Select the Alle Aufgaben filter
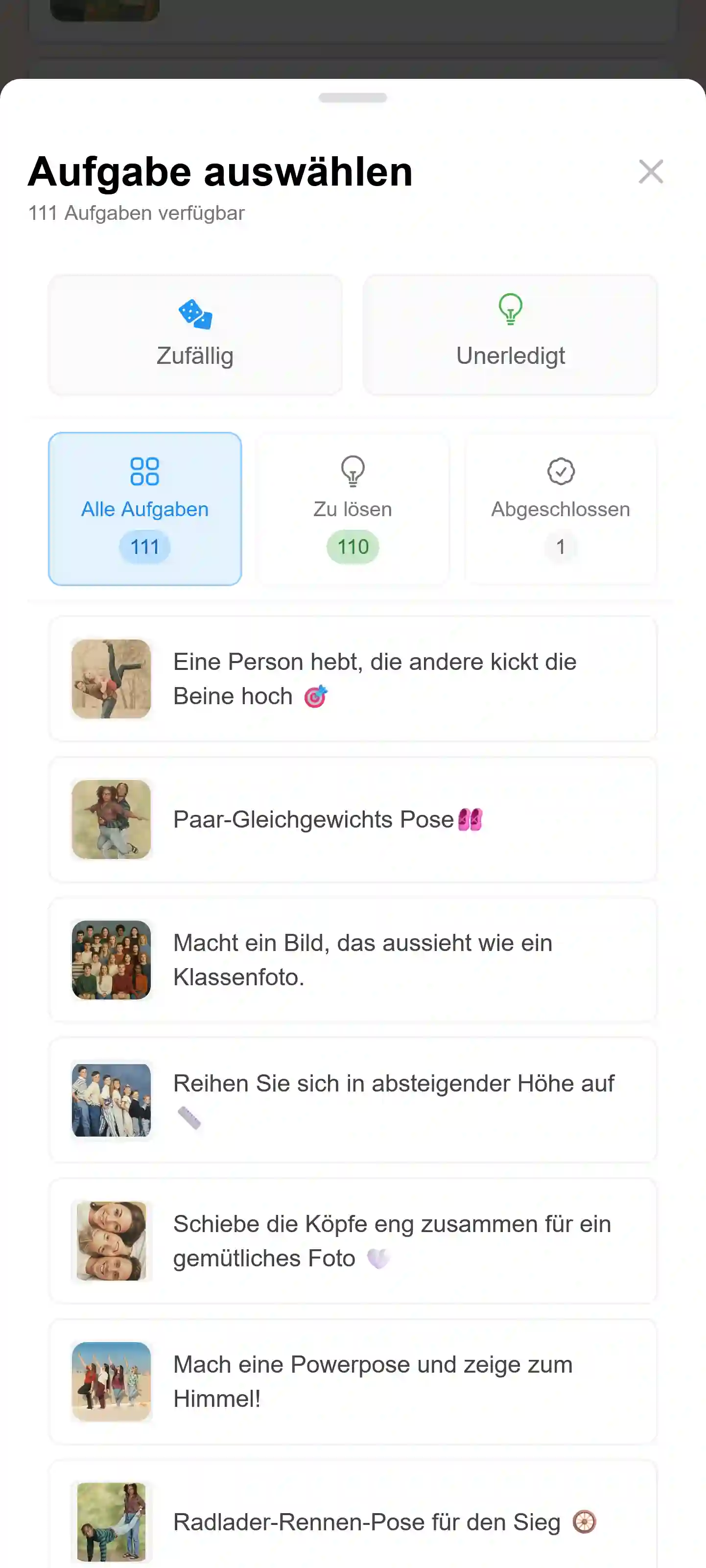The width and height of the screenshot is (706, 1568). [145, 509]
